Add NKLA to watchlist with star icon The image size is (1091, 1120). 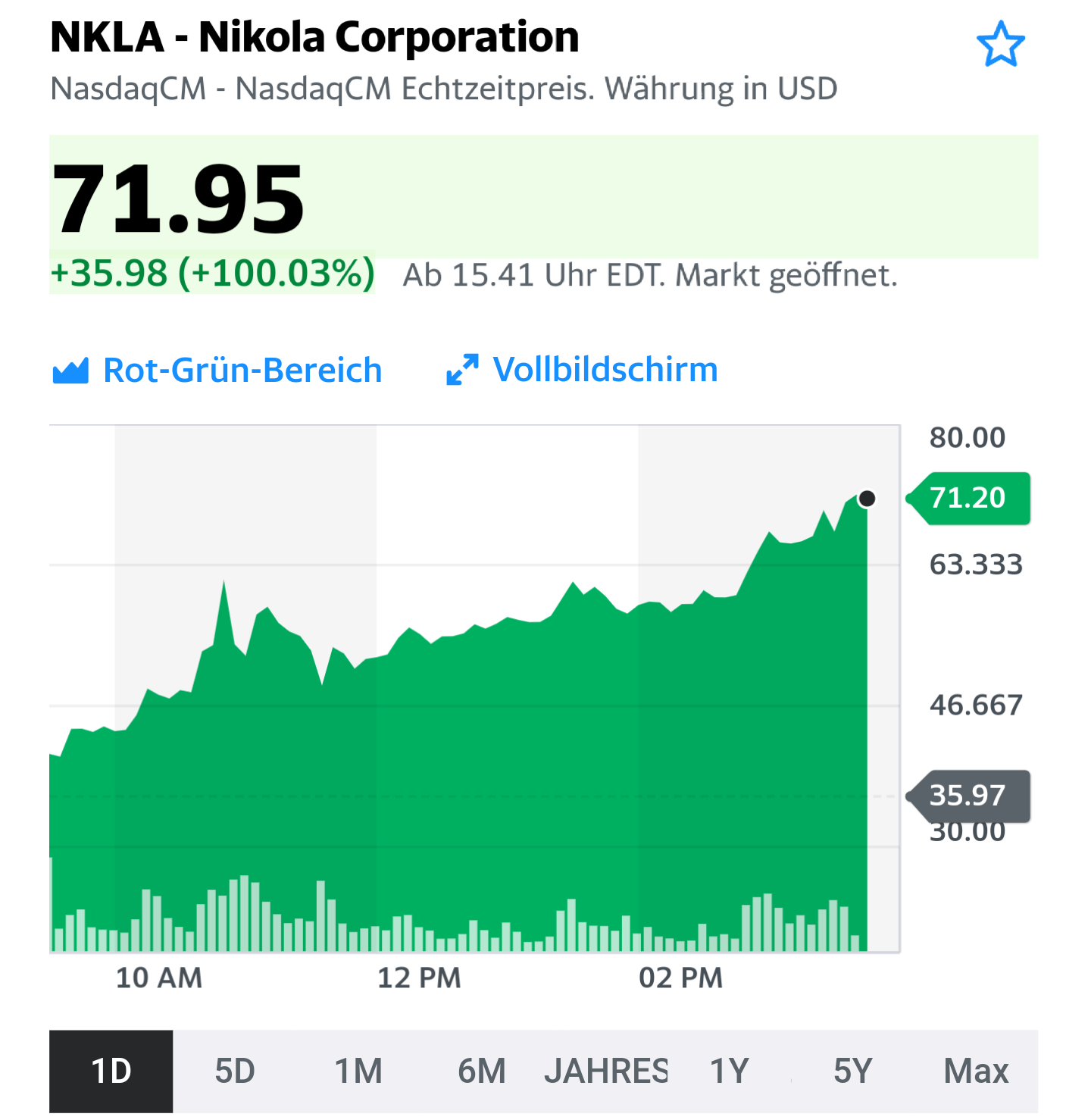[x=1000, y=44]
